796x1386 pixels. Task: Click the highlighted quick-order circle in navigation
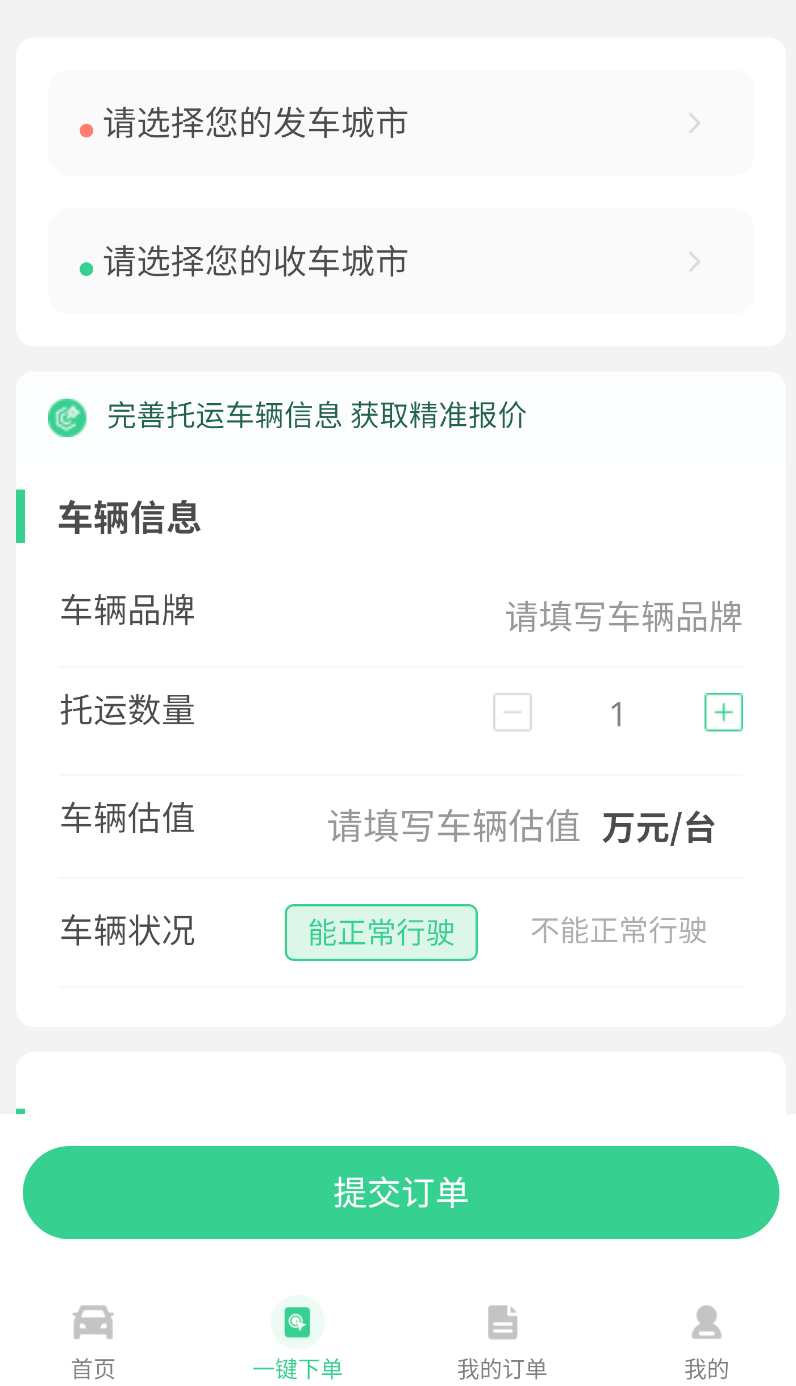pyautogui.click(x=297, y=1320)
